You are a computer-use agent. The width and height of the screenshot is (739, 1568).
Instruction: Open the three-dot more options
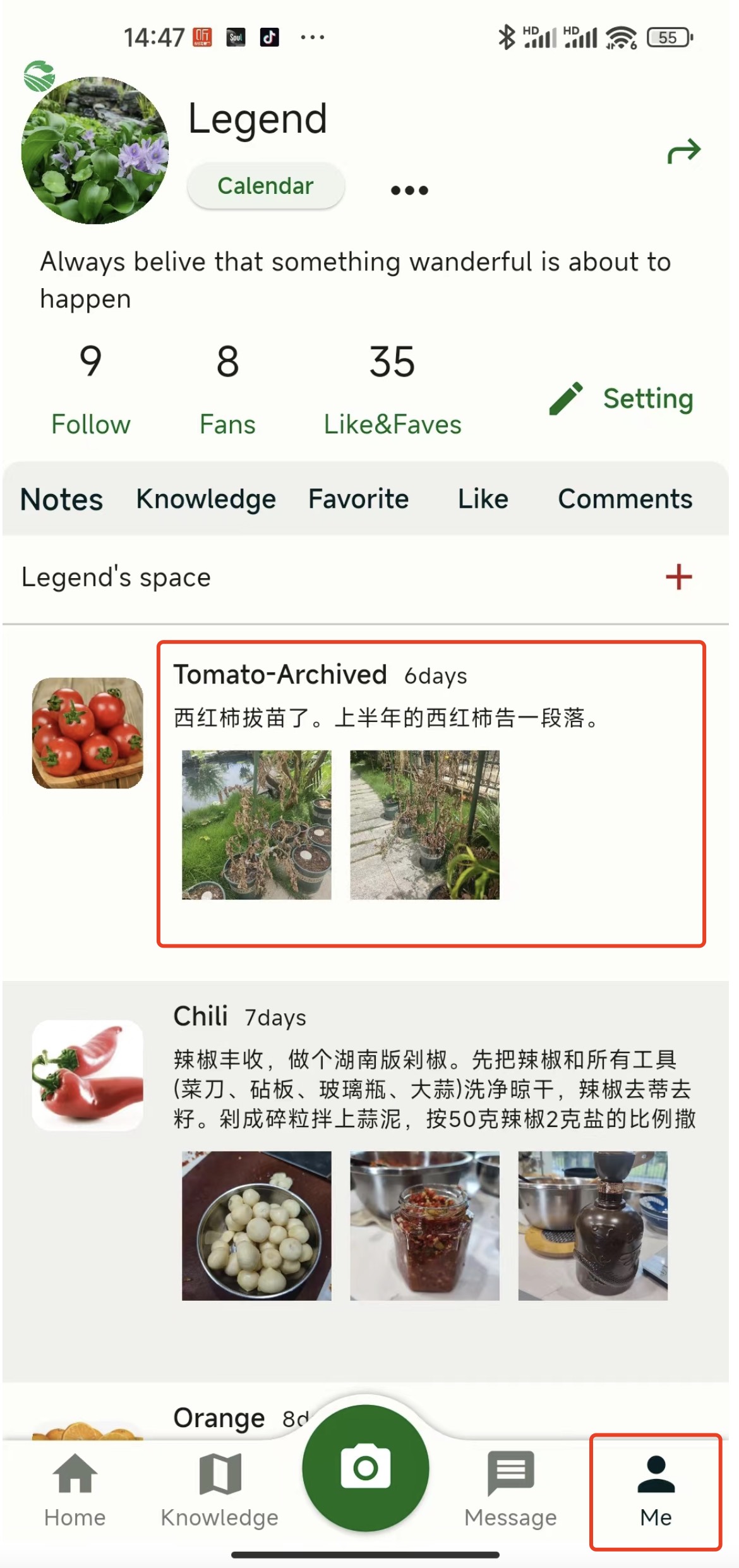(x=409, y=190)
